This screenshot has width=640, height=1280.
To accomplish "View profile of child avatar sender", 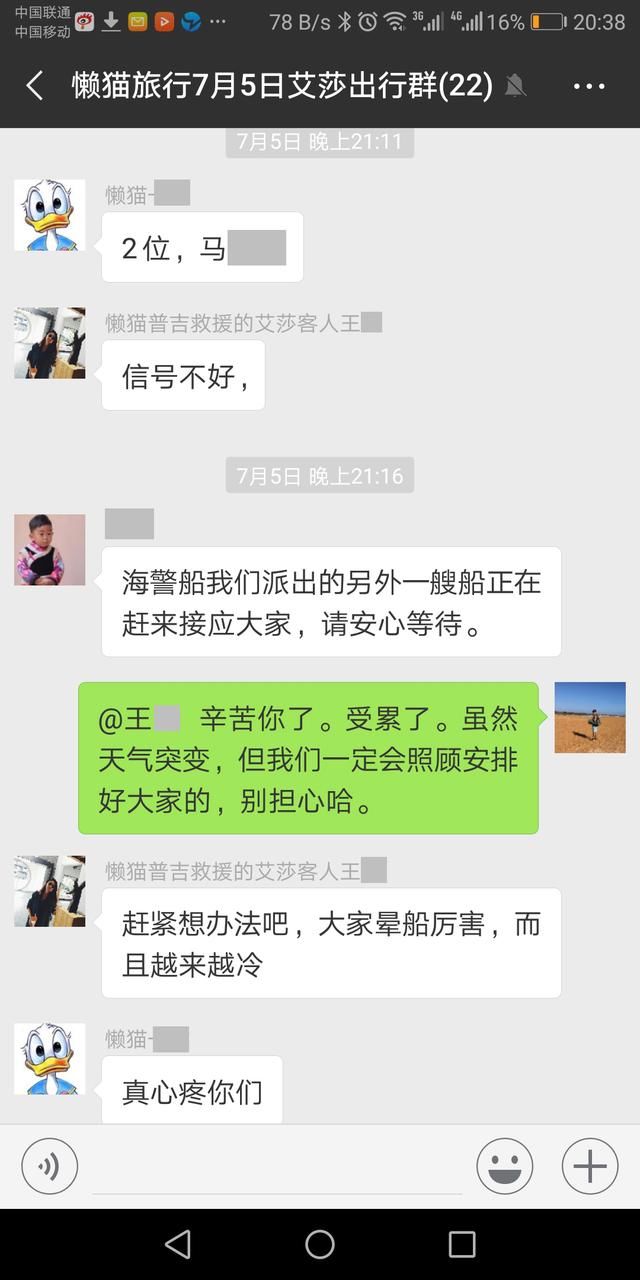I will pos(50,550).
